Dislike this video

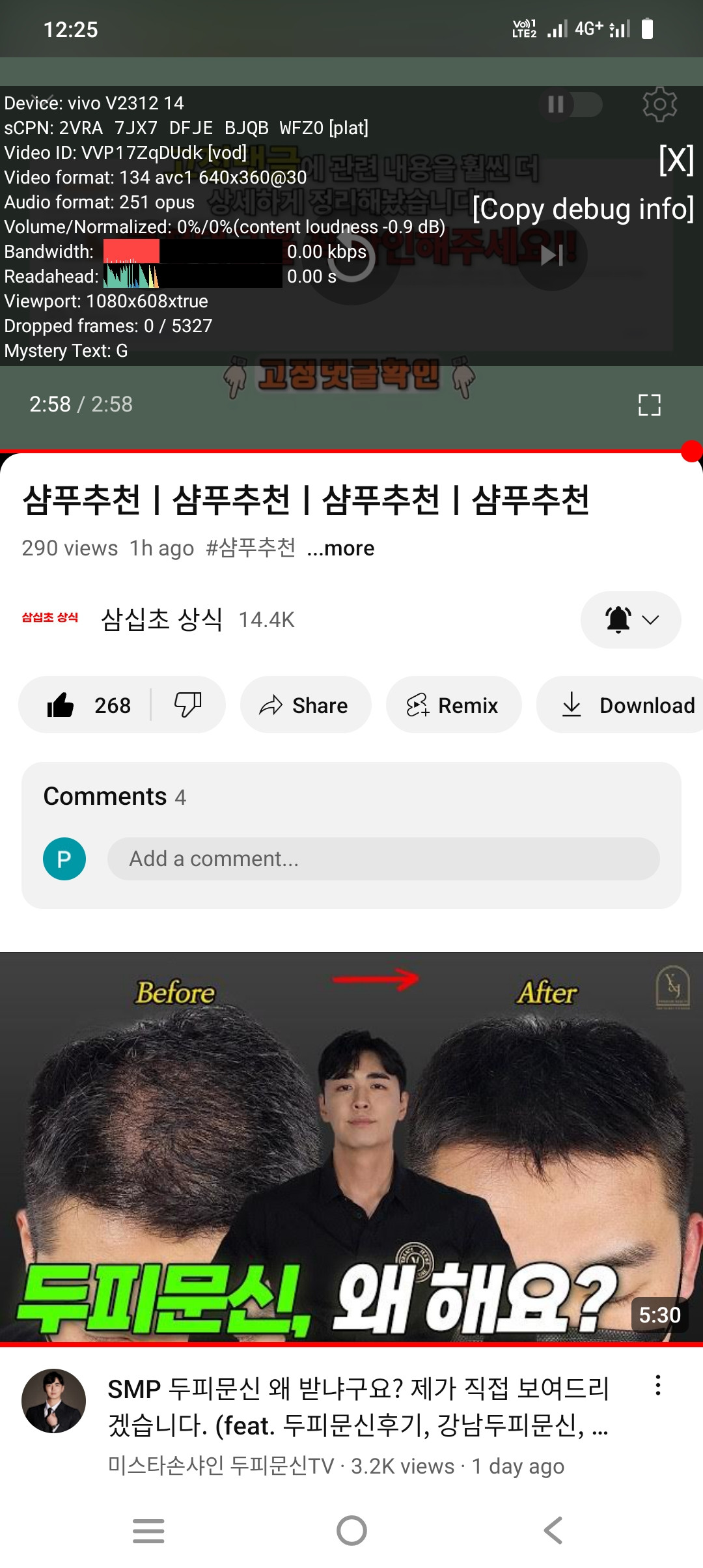pyautogui.click(x=187, y=705)
